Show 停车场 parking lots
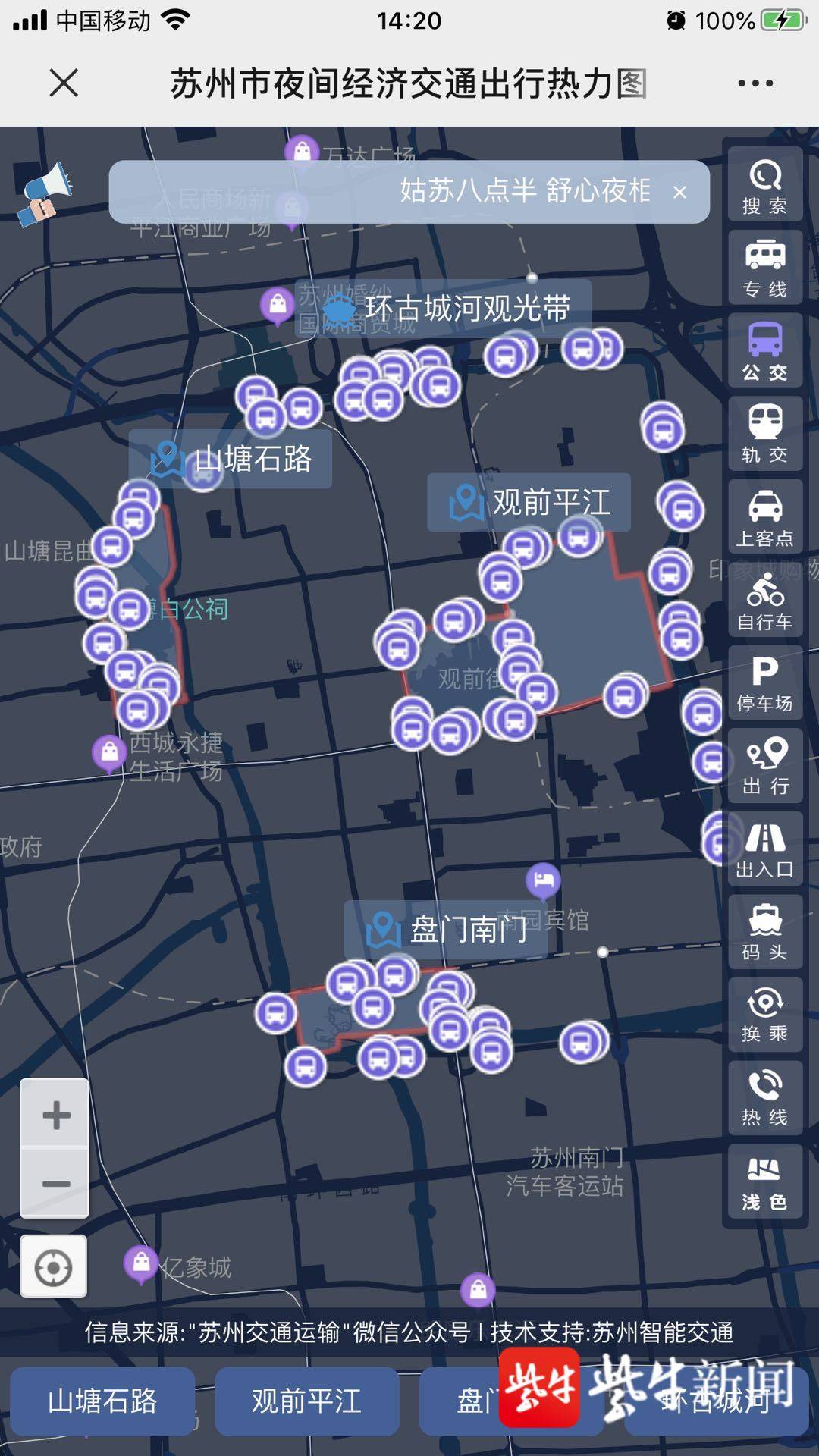Image resolution: width=819 pixels, height=1456 pixels. 765,682
